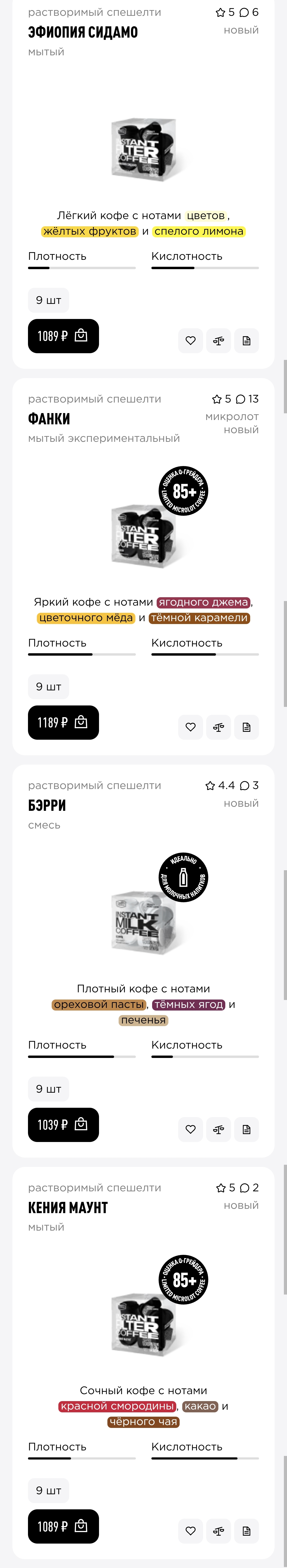Compare the Бэрри blend
Screen dimensions: 287x1568
(x=218, y=1129)
